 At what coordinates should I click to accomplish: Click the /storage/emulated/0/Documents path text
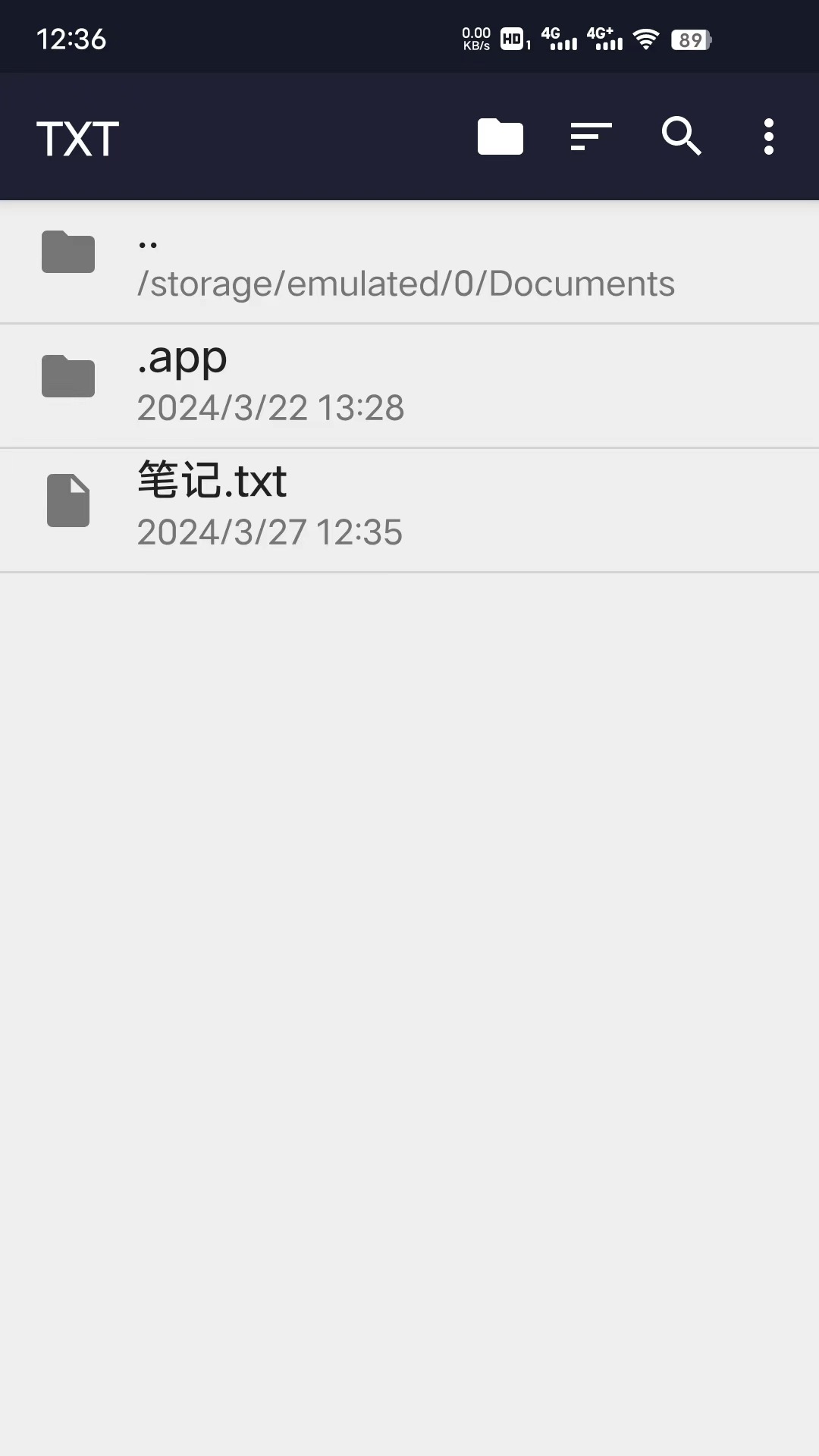tap(406, 283)
